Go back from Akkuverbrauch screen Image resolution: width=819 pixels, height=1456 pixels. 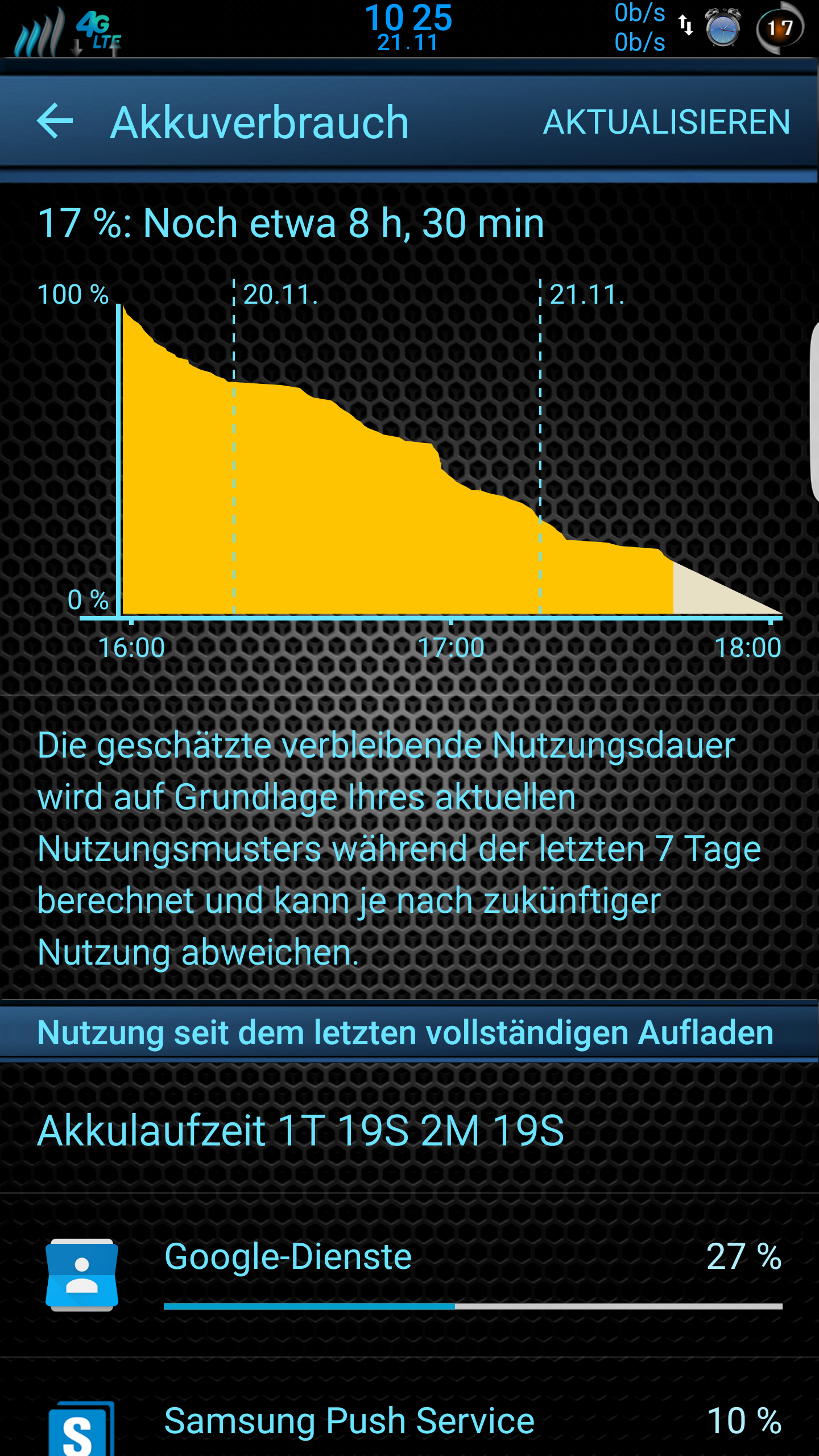click(55, 121)
